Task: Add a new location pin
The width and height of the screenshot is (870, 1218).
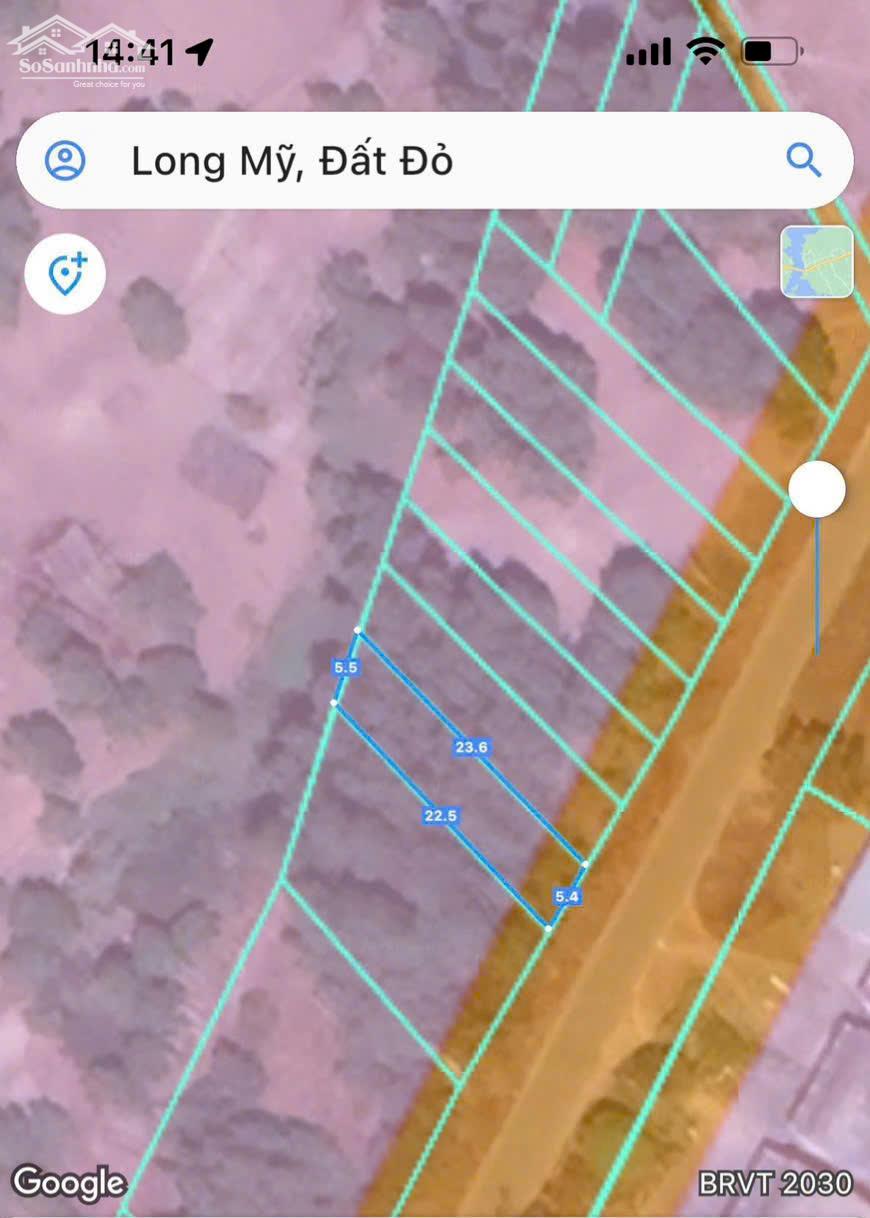Action: coord(66,274)
